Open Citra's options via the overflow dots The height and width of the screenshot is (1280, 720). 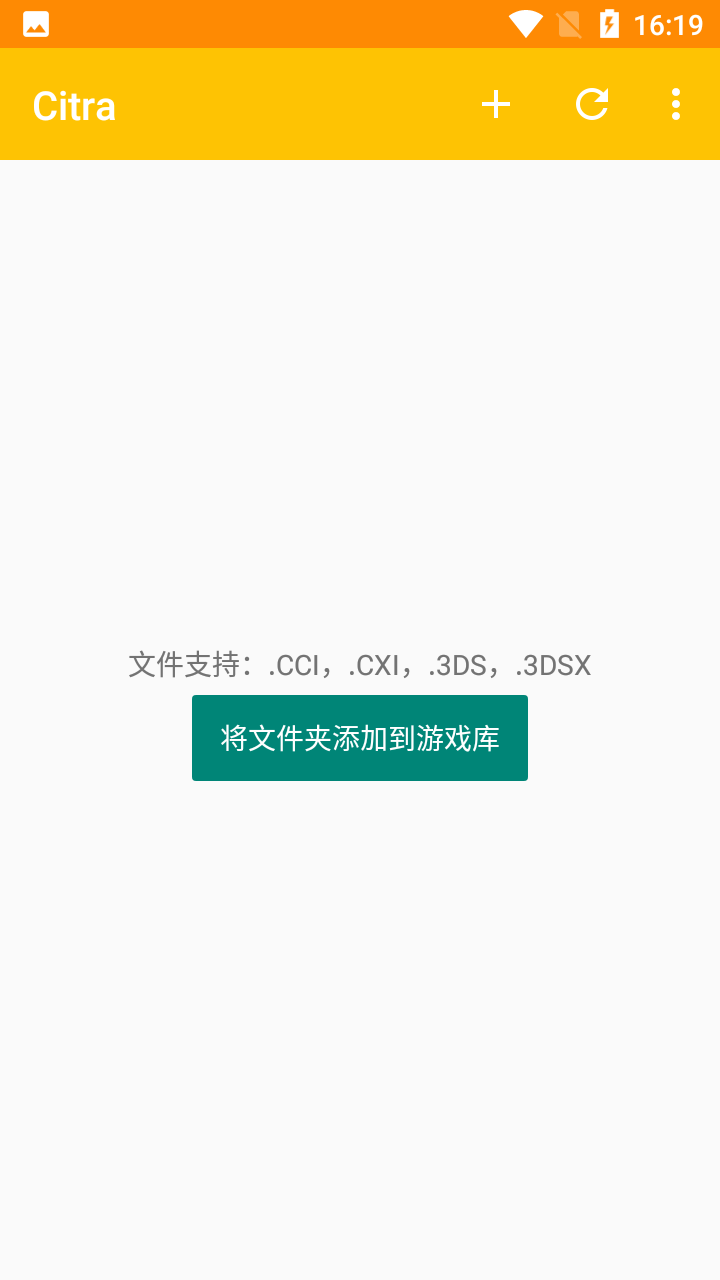click(x=676, y=104)
